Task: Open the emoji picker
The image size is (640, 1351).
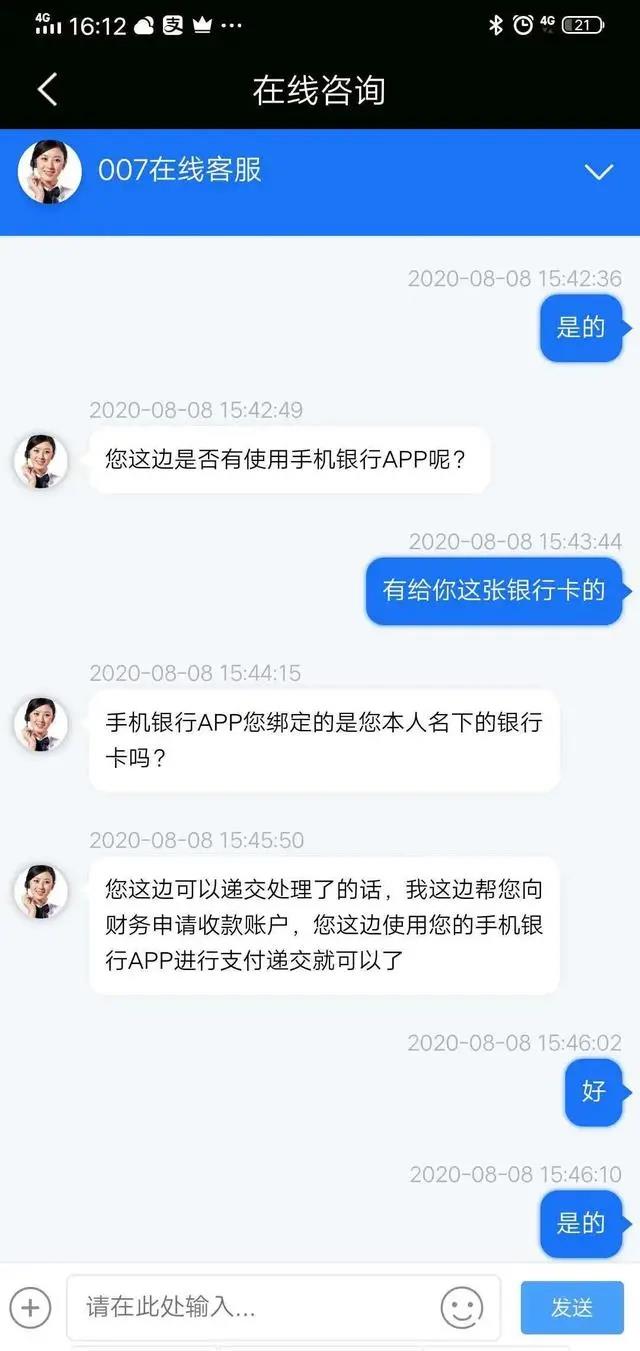Action: 461,1307
